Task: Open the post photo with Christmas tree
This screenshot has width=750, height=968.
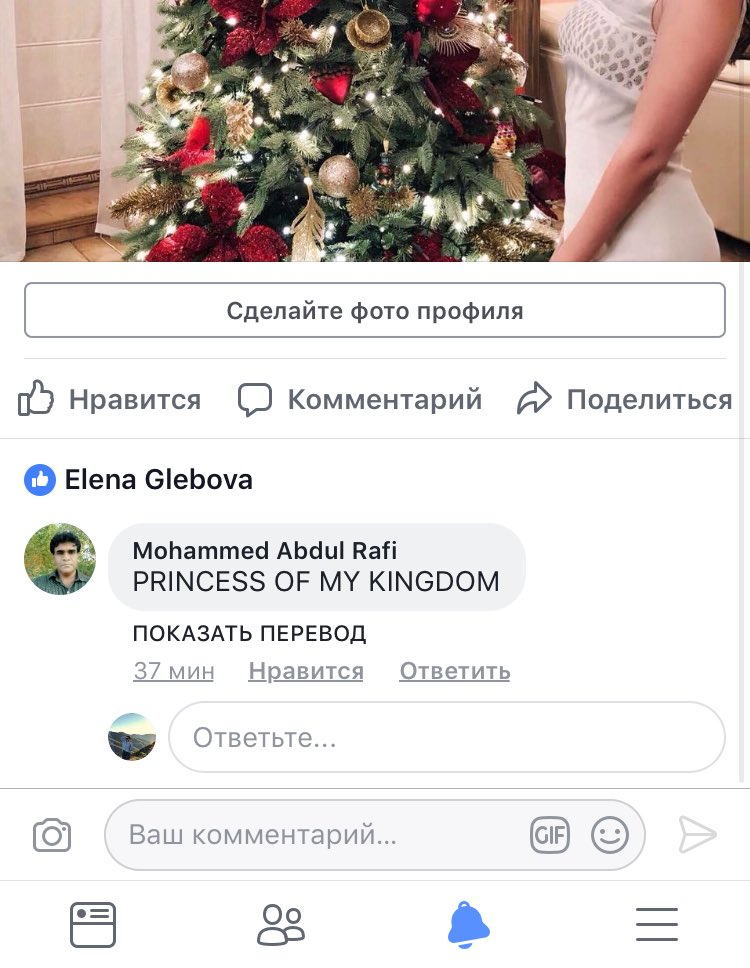Action: coord(374,130)
